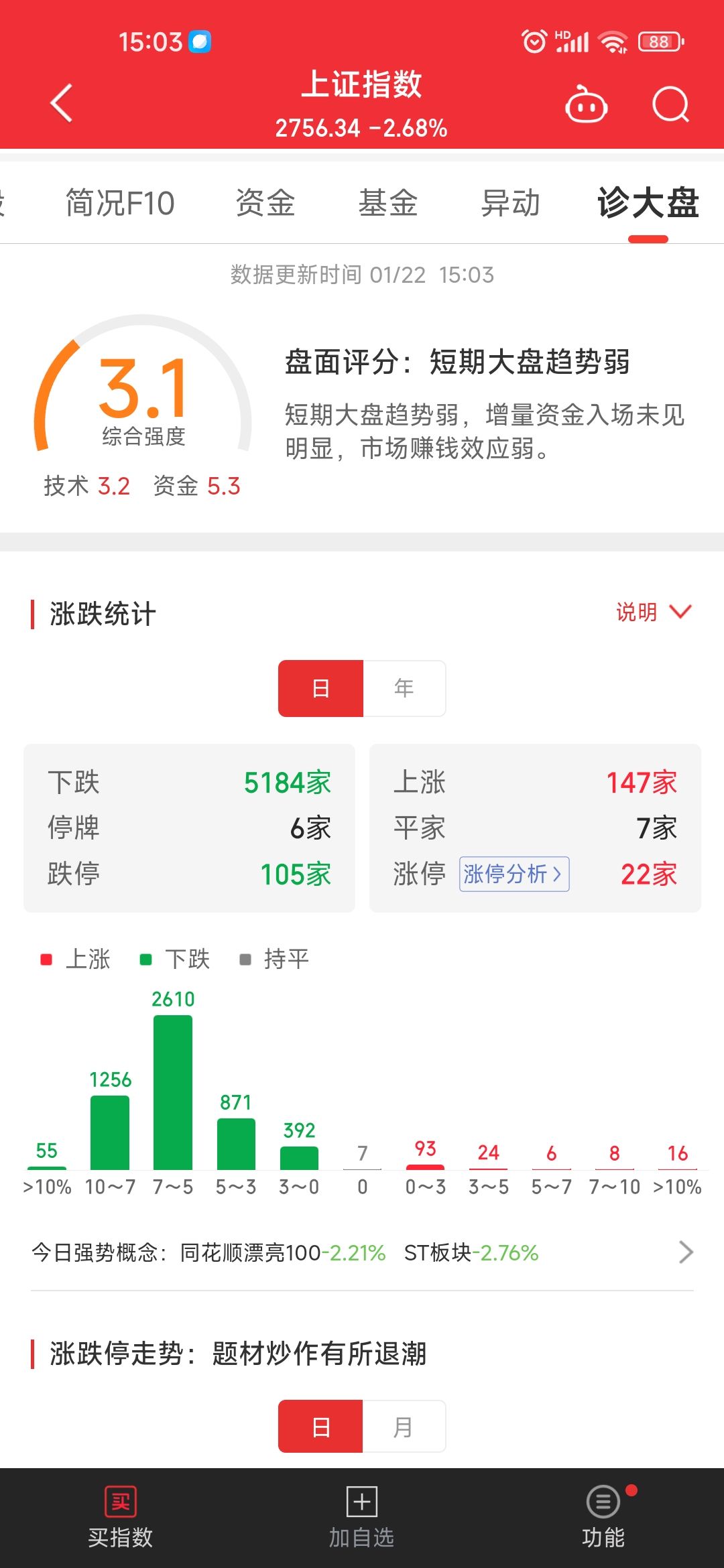Image resolution: width=724 pixels, height=1568 pixels.
Task: Open the 今日强势概念 row
Action: pos(362,1252)
